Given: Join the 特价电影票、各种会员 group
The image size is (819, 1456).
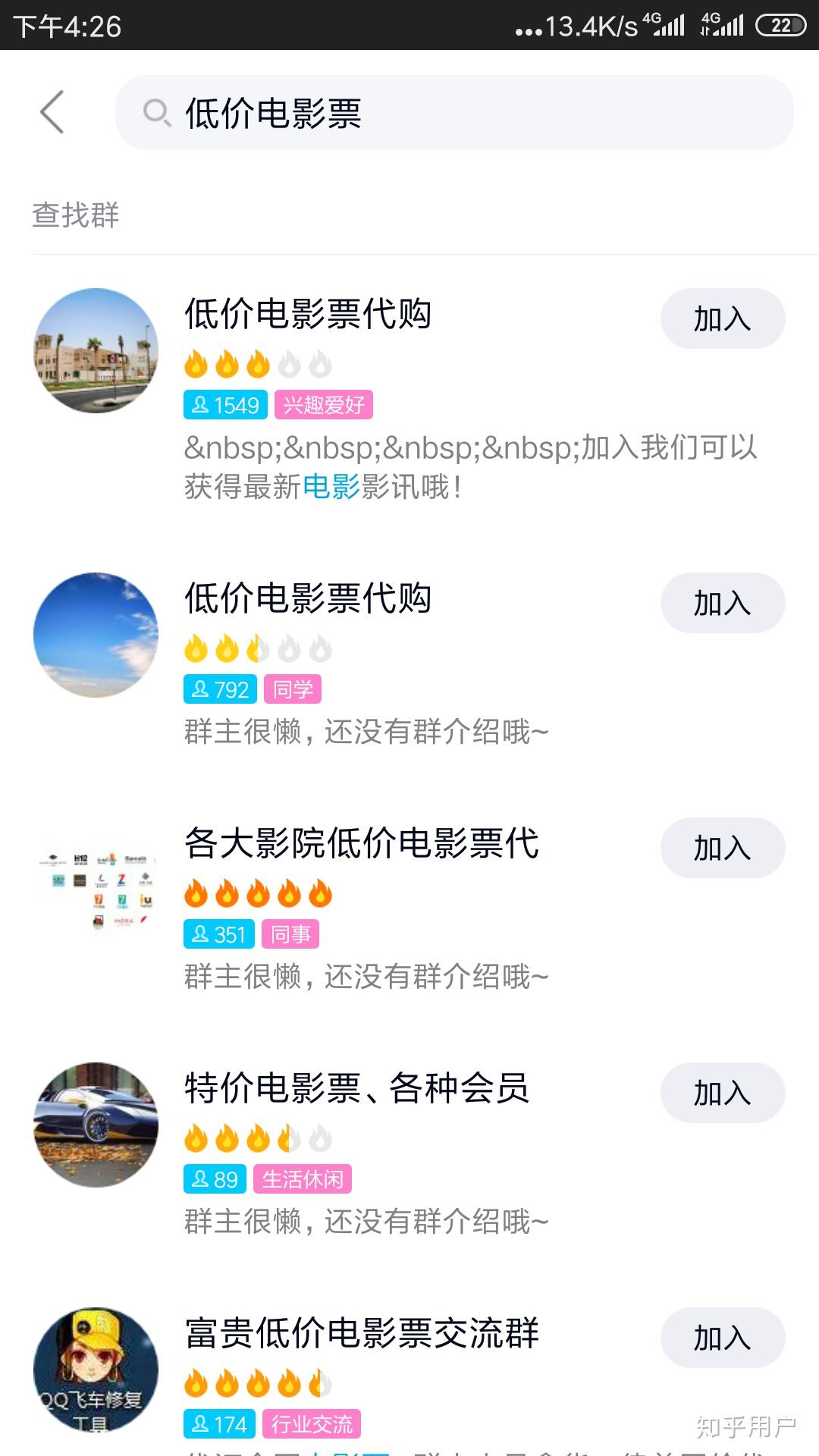Looking at the screenshot, I should [x=722, y=1093].
